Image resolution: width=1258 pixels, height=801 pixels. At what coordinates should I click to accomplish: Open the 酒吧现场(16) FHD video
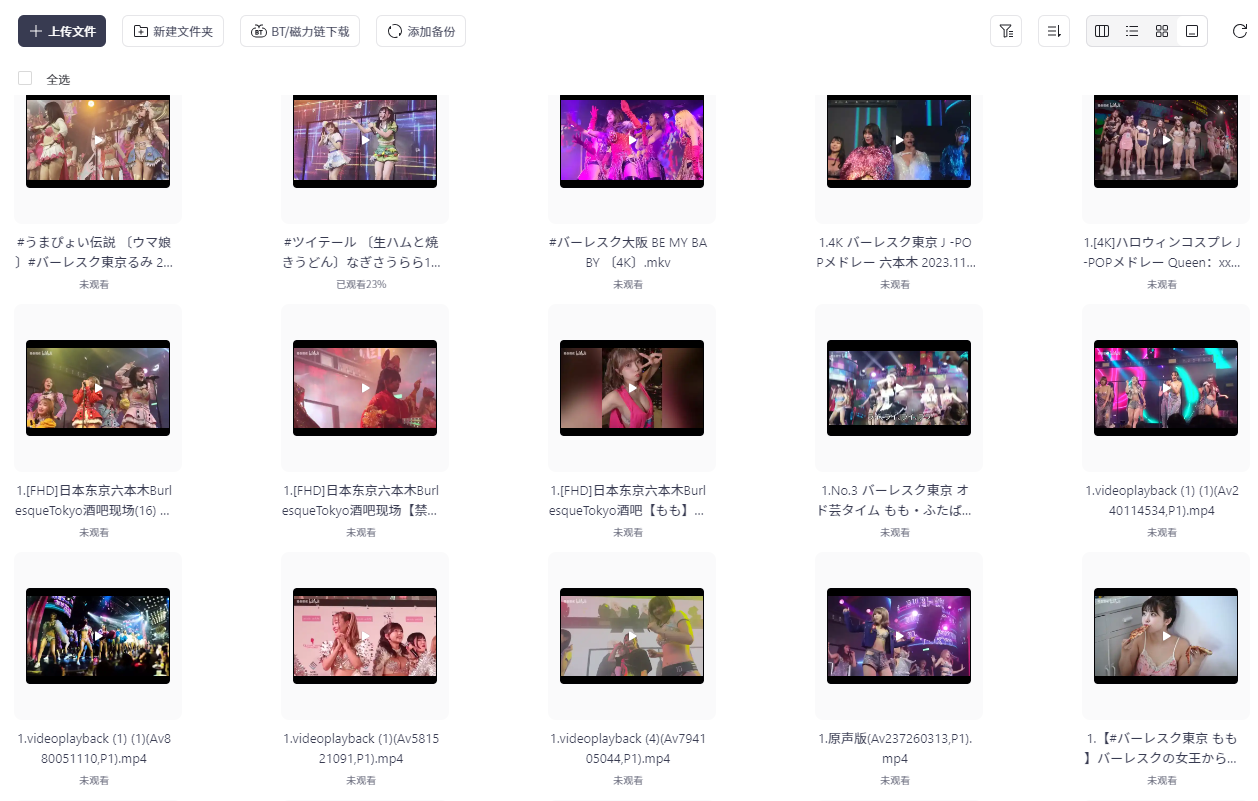(x=98, y=388)
